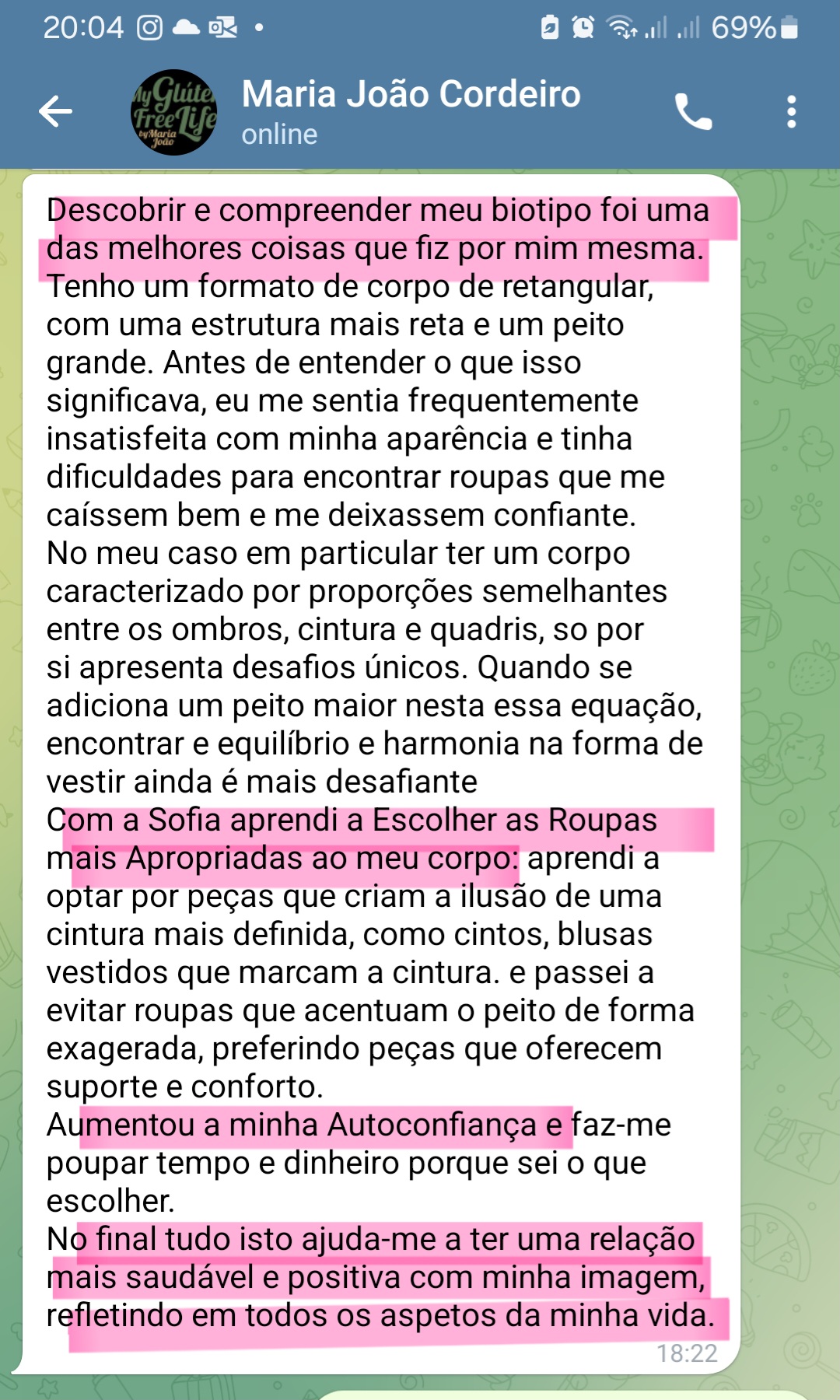Screen dimensions: 840x1400
Task: Go back to the chat list
Action: click(x=55, y=112)
